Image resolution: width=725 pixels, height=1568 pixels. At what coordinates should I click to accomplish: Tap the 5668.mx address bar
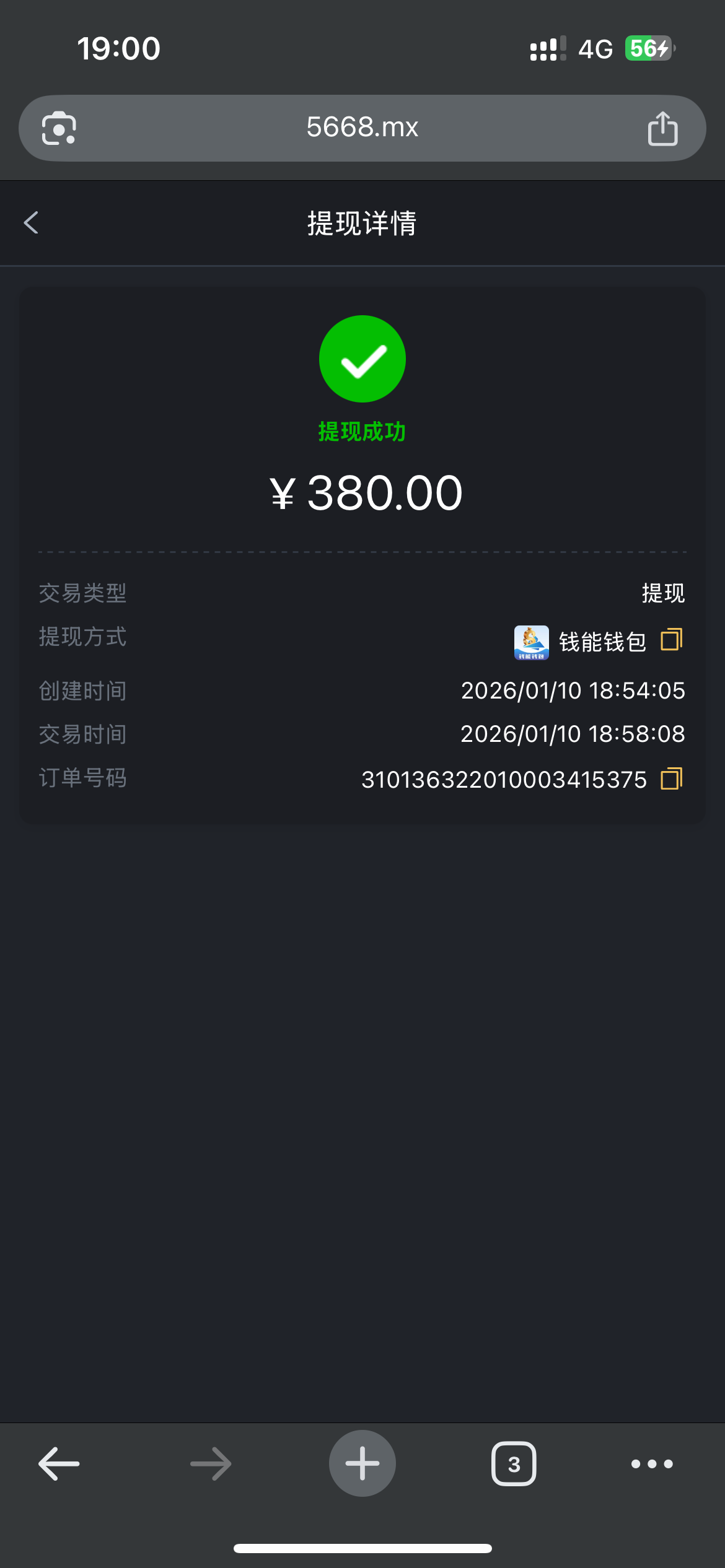point(362,128)
